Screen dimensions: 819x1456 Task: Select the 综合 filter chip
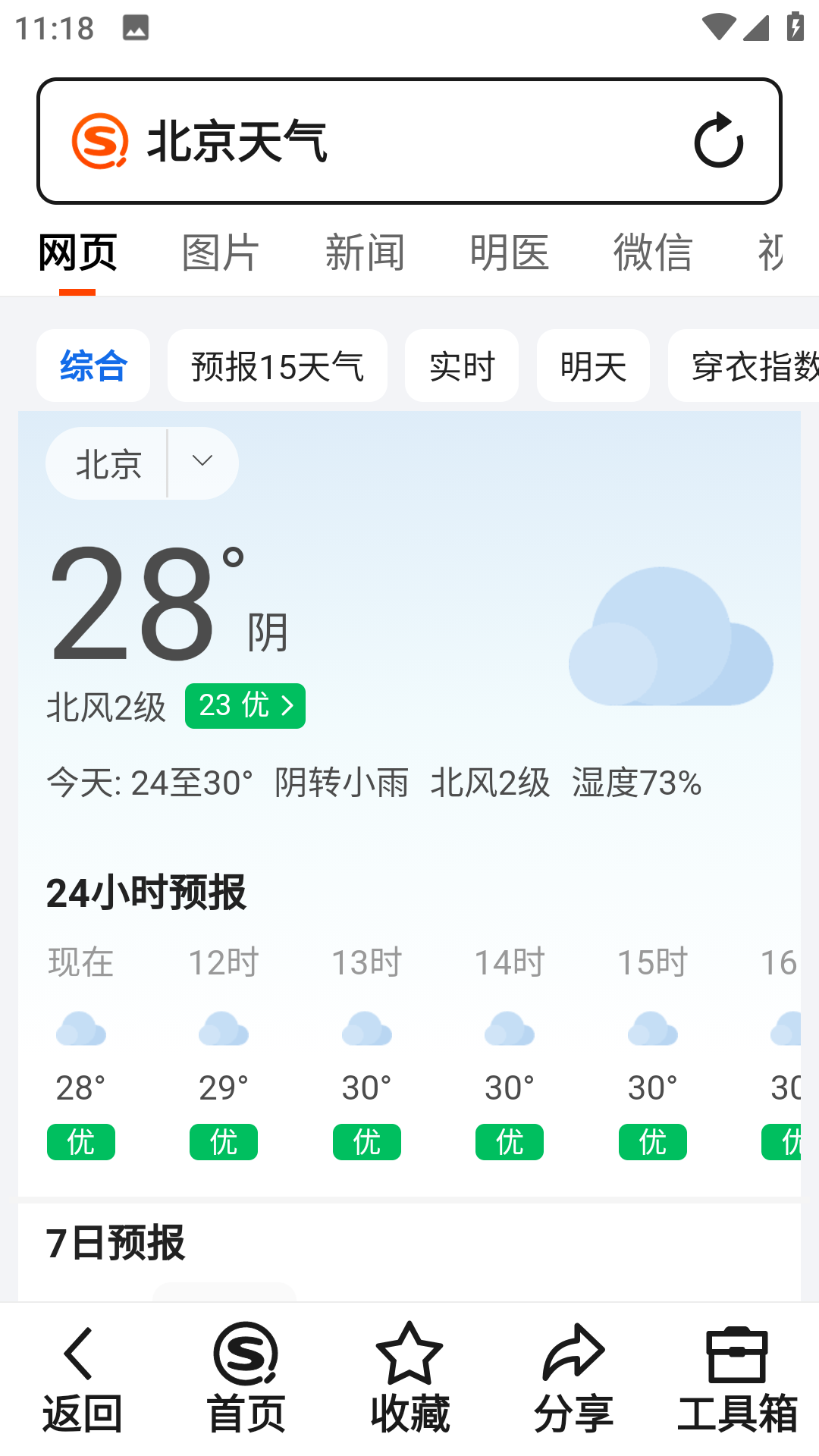click(x=93, y=366)
